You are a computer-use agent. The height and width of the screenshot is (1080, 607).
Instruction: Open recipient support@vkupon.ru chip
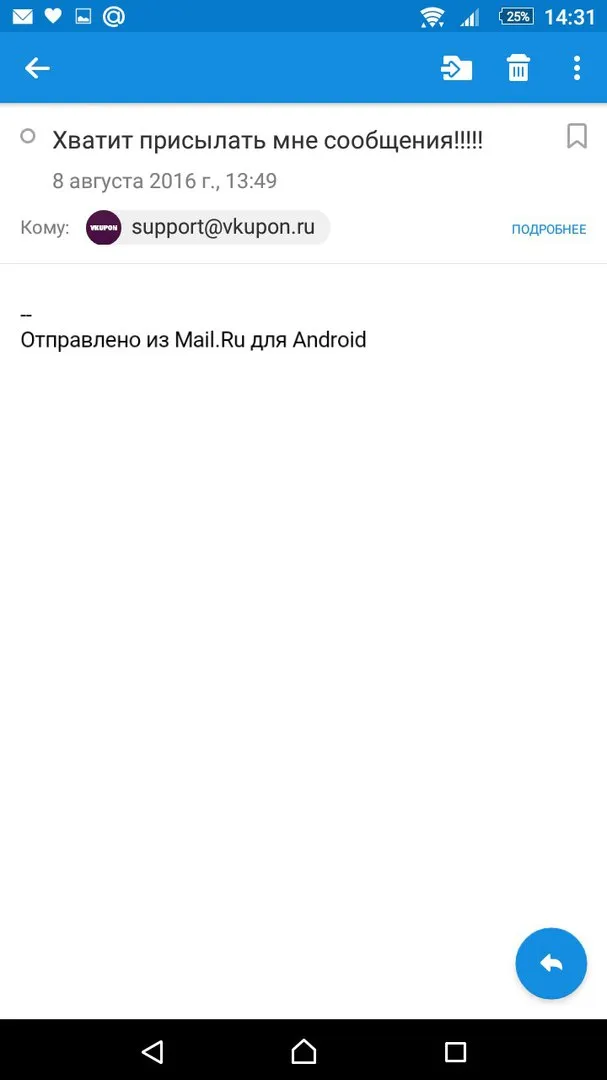[x=207, y=227]
